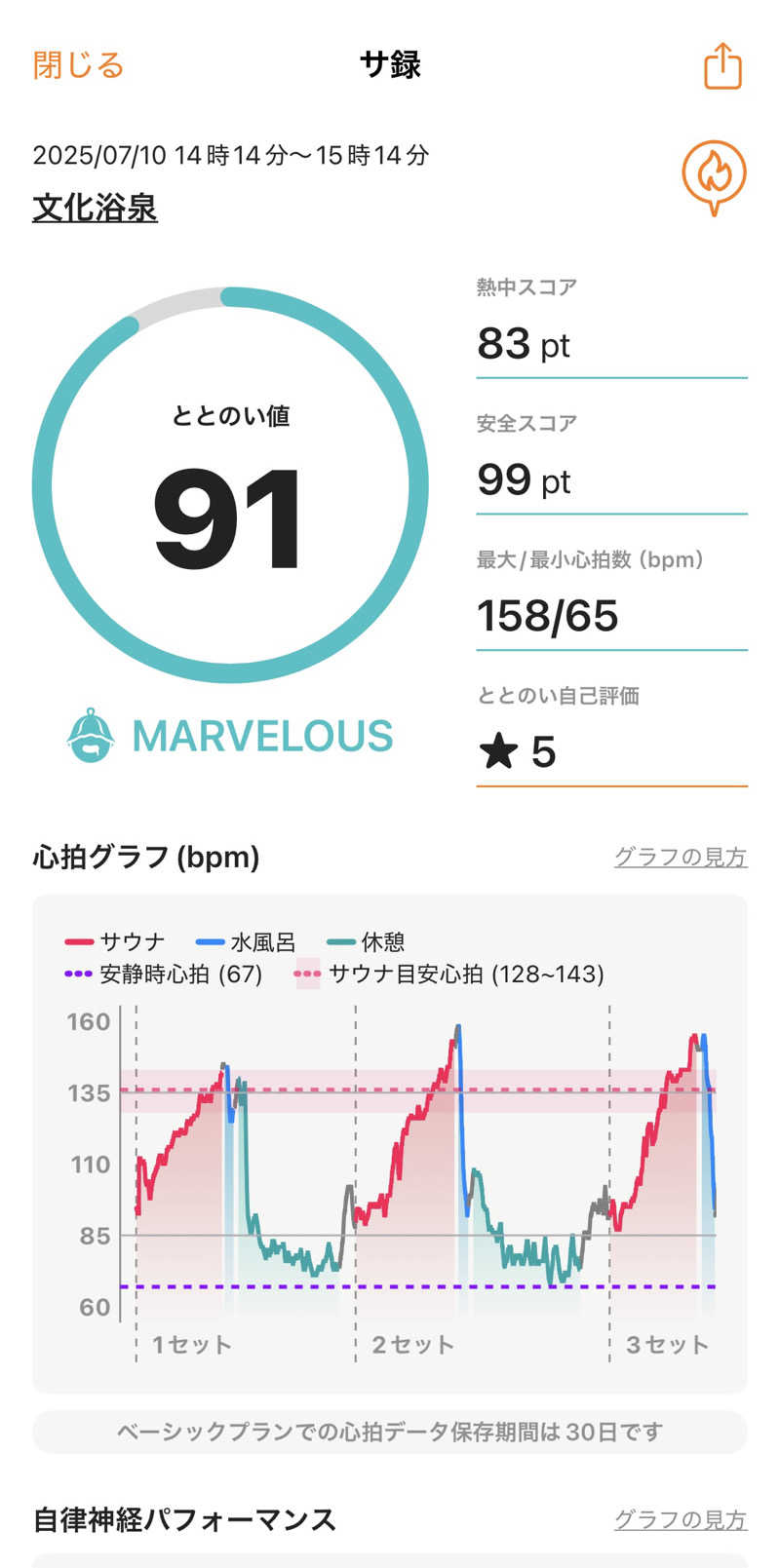780x1568 pixels.
Task: Tap the orange flame badge icon
Action: tap(714, 175)
